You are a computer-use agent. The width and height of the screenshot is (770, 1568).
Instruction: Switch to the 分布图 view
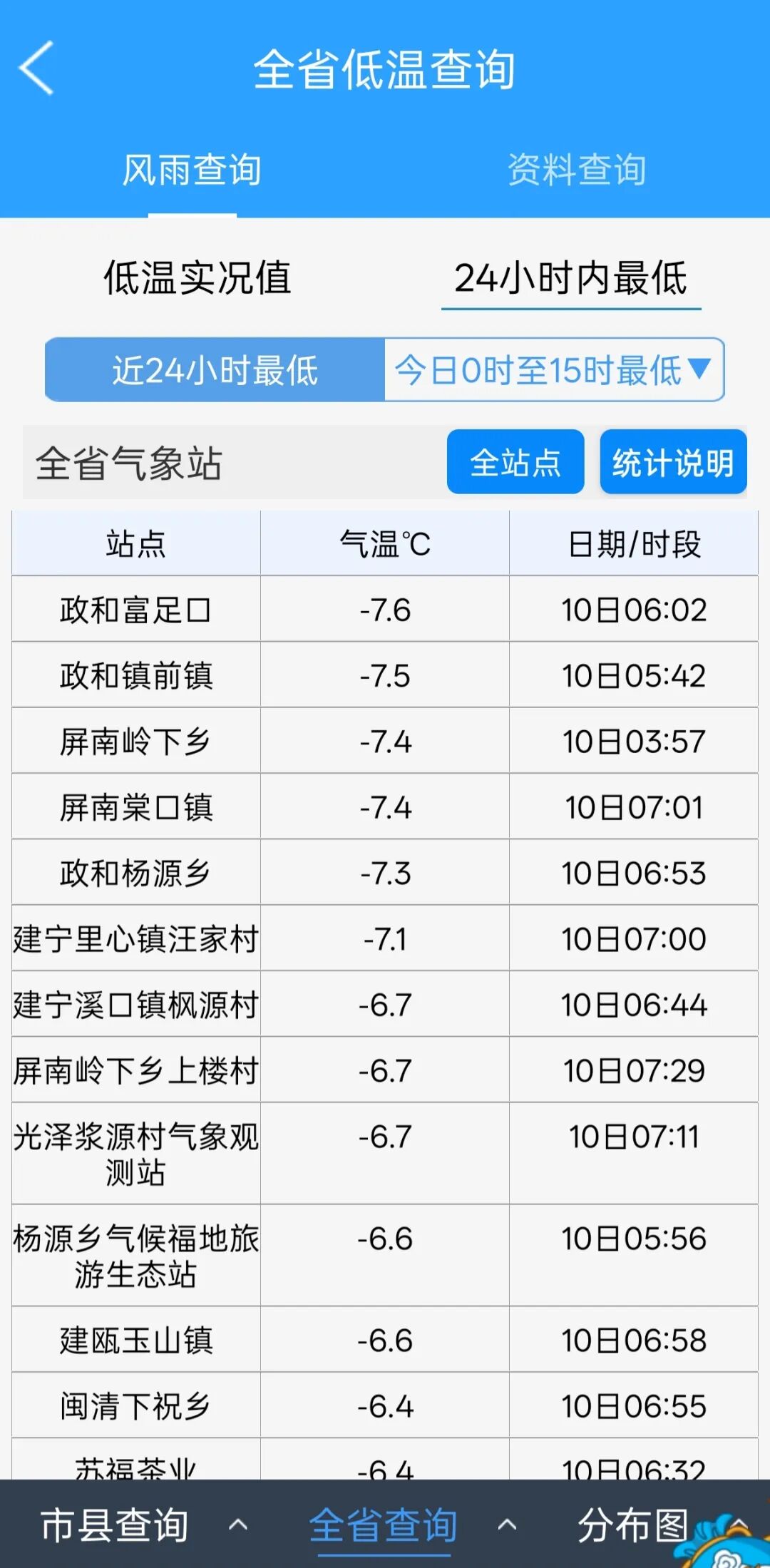click(x=633, y=1526)
